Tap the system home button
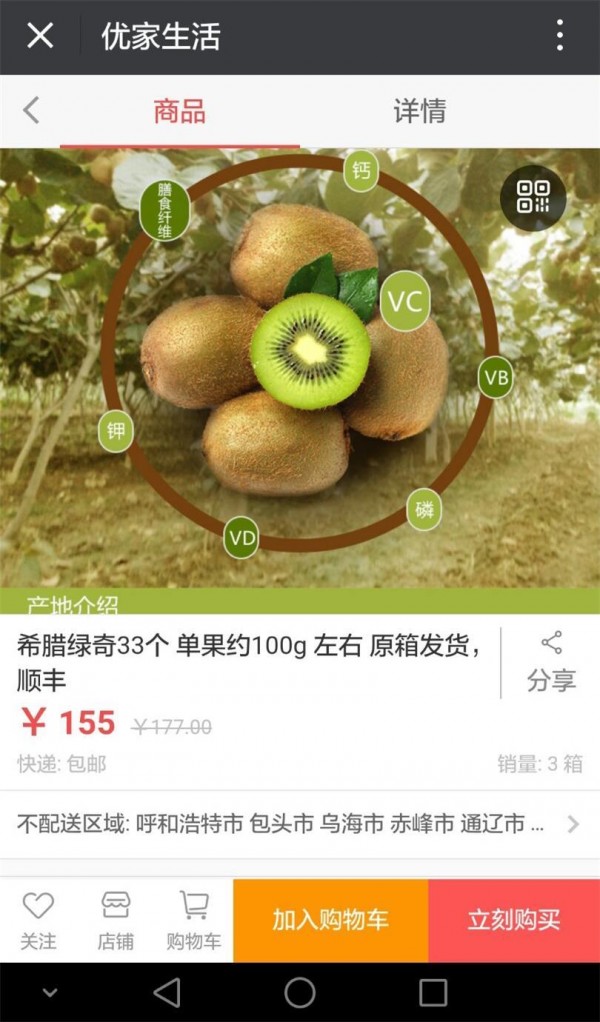 coord(300,992)
